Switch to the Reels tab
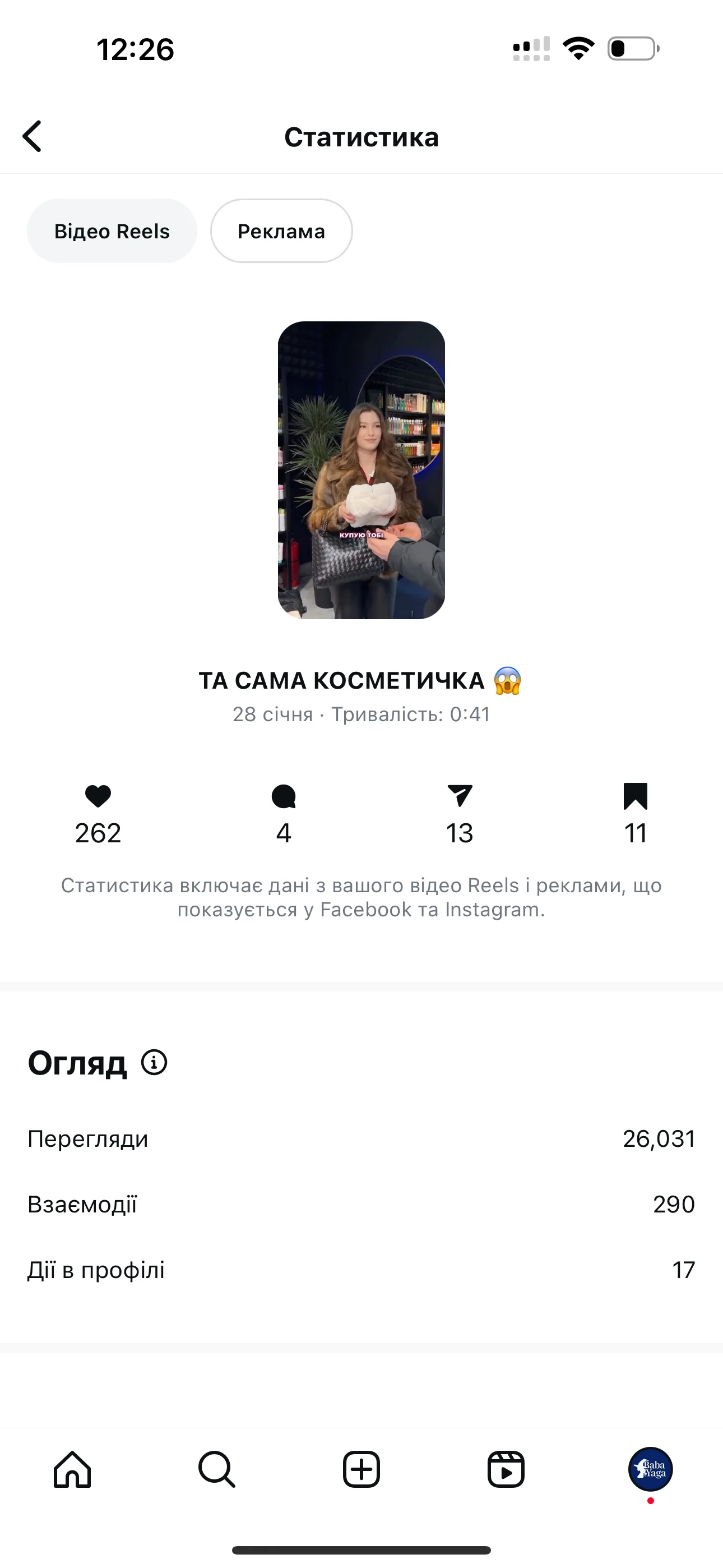 point(506,1469)
